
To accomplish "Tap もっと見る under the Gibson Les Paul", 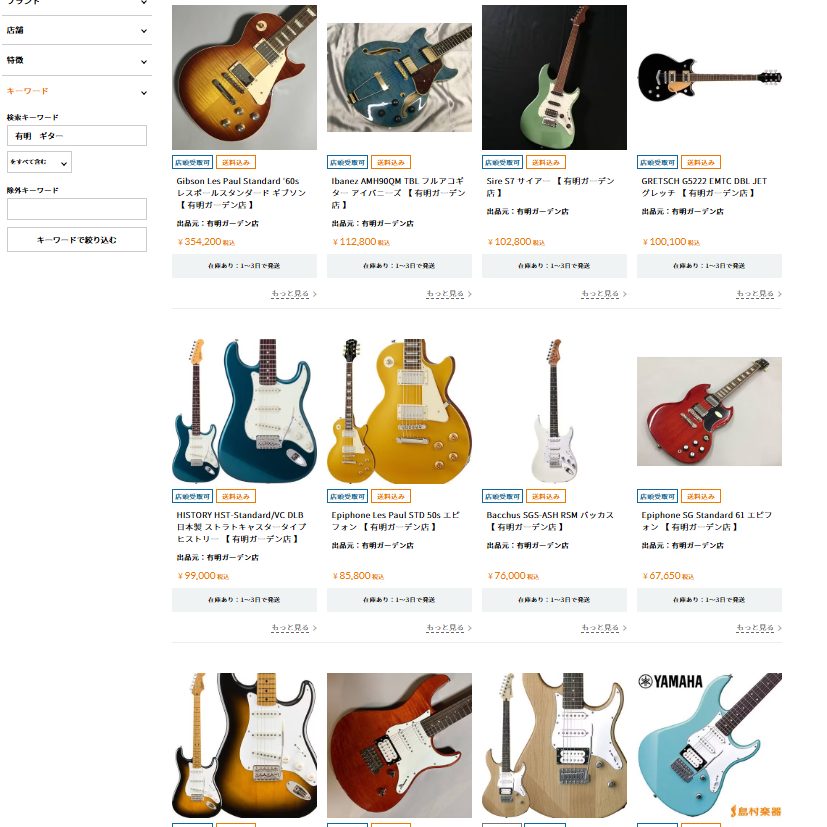I will coord(293,294).
